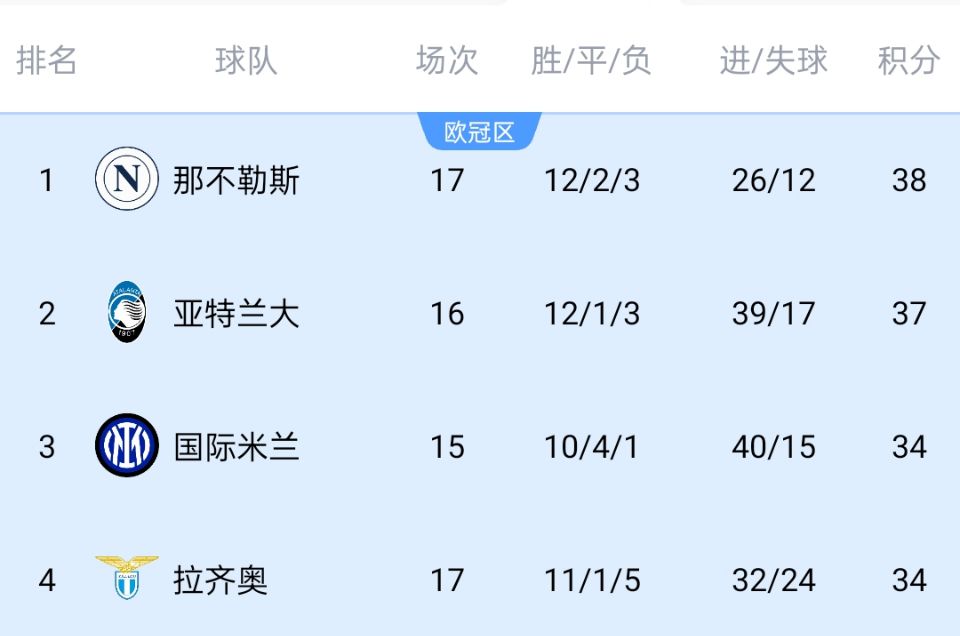The height and width of the screenshot is (636, 960).
Task: Select the 国际米兰 team row
Action: coord(236,446)
